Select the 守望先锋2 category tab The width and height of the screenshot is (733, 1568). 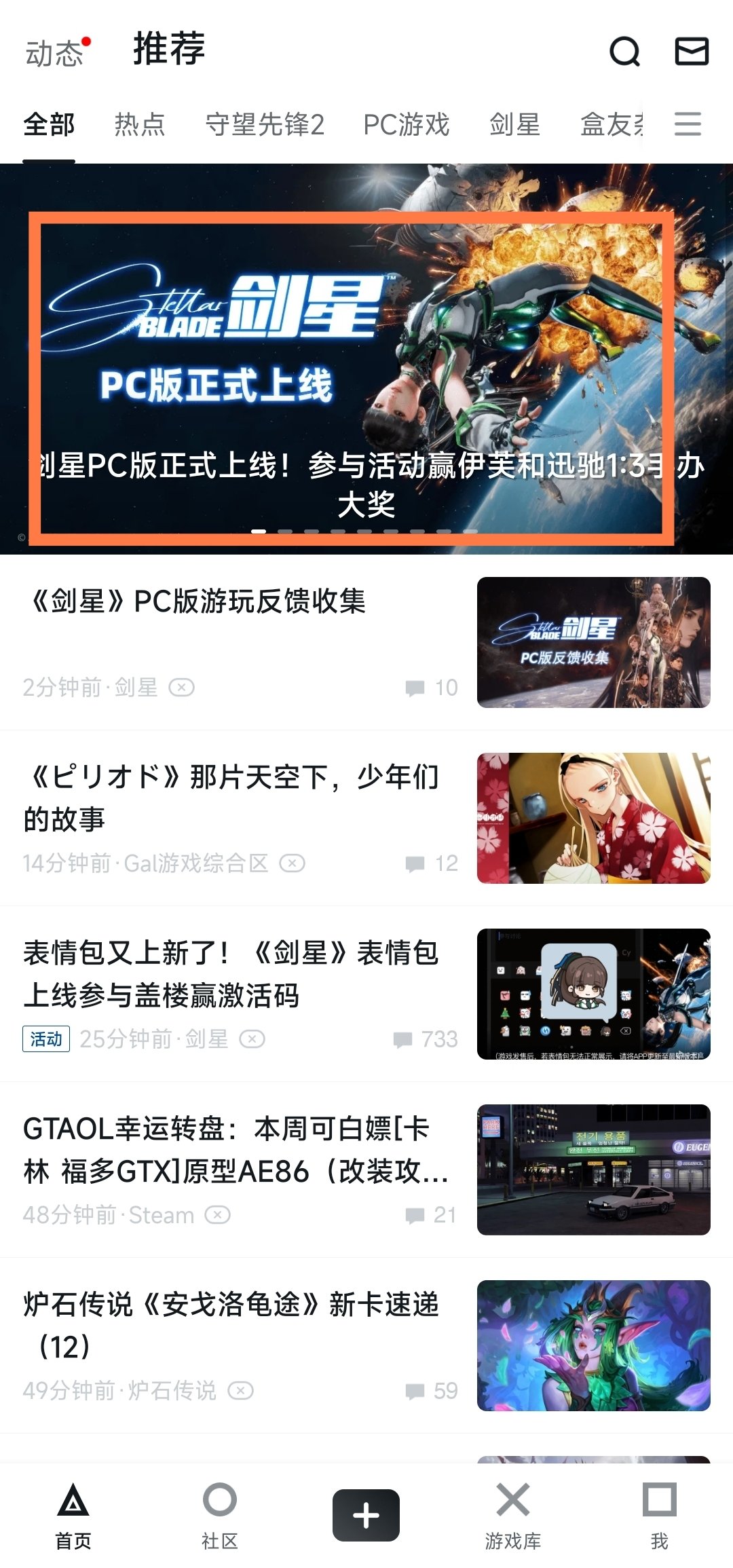[x=265, y=125]
